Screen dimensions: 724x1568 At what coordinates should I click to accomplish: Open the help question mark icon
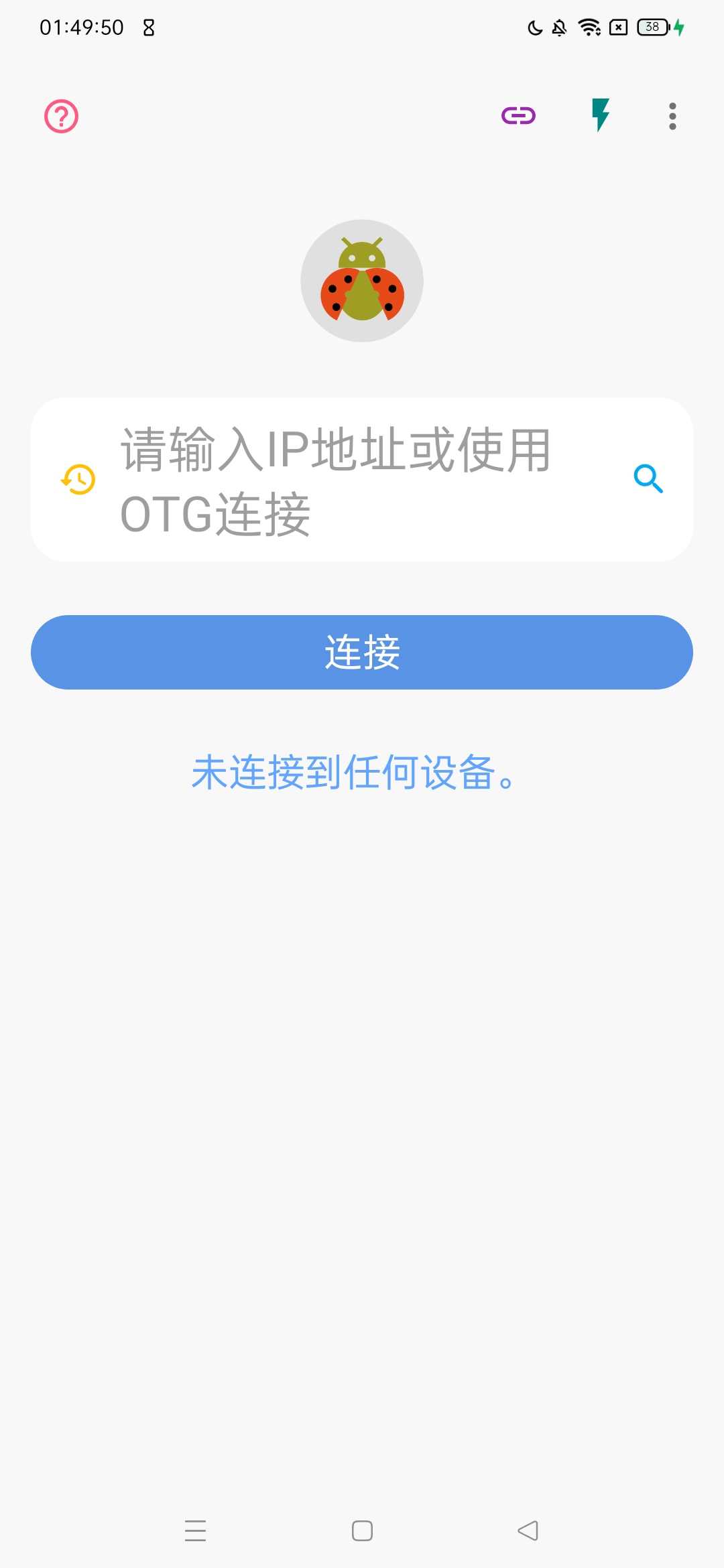61,117
